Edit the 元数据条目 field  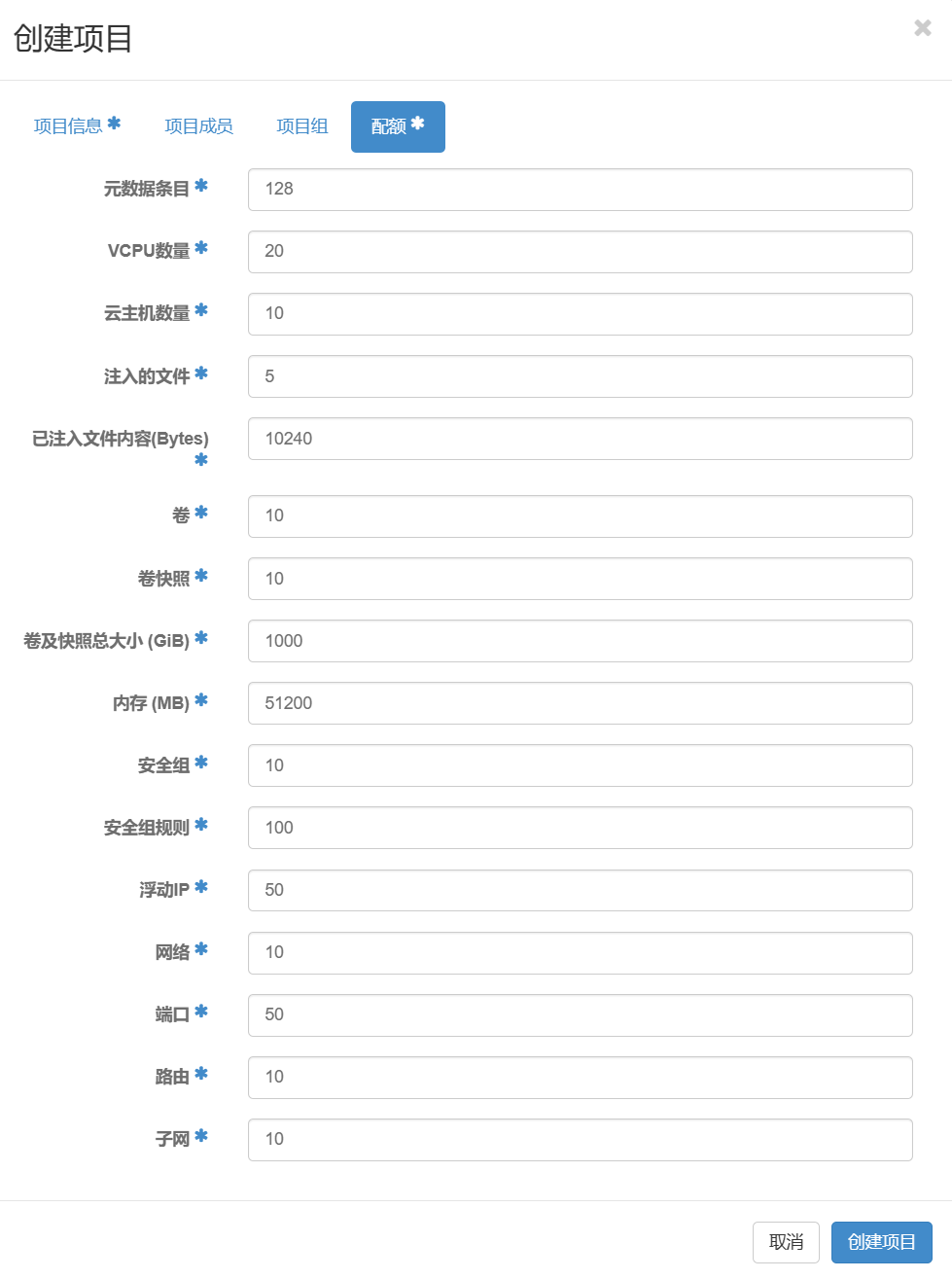click(580, 190)
